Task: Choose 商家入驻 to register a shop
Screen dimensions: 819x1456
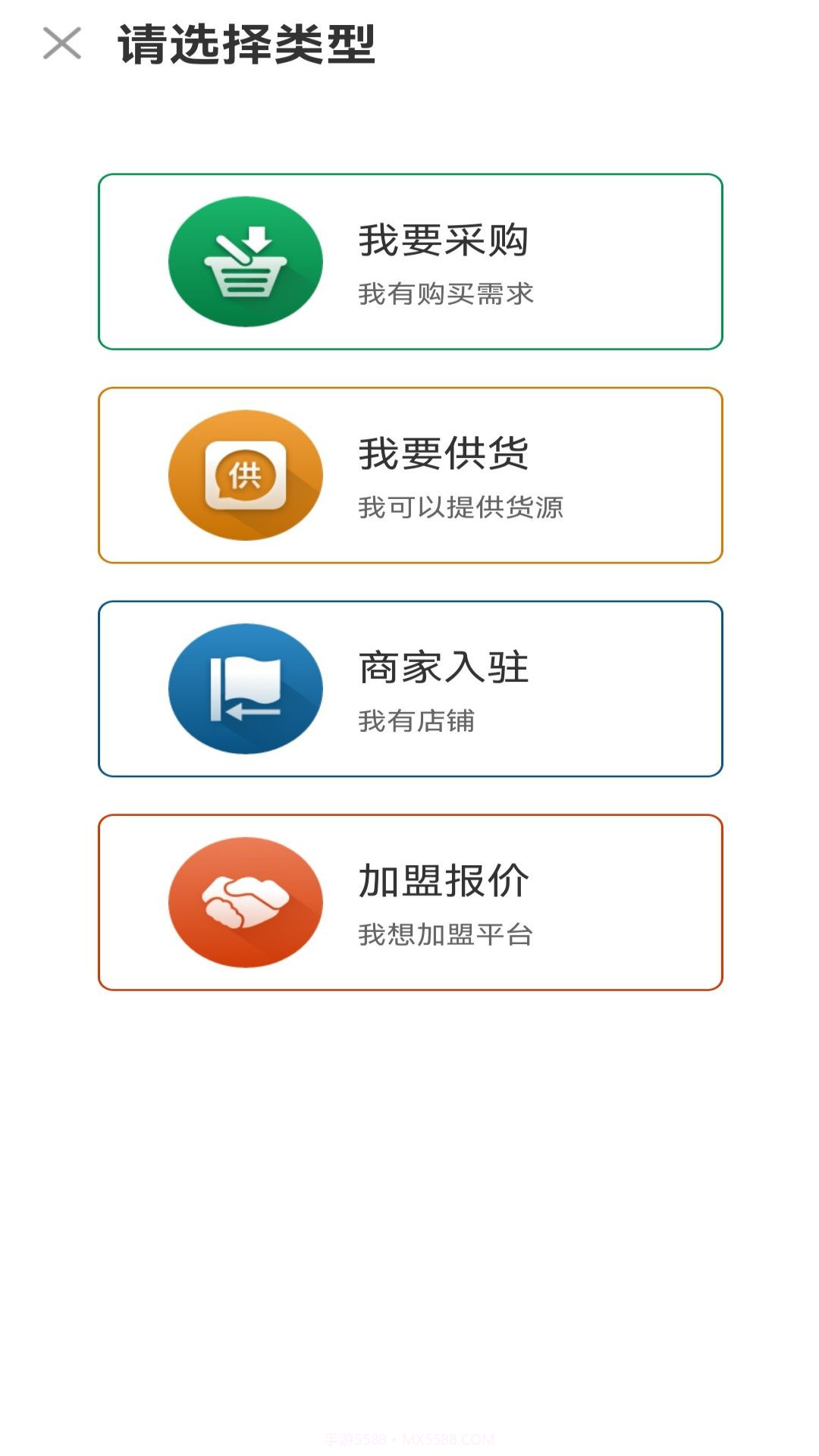Action: 409,686
